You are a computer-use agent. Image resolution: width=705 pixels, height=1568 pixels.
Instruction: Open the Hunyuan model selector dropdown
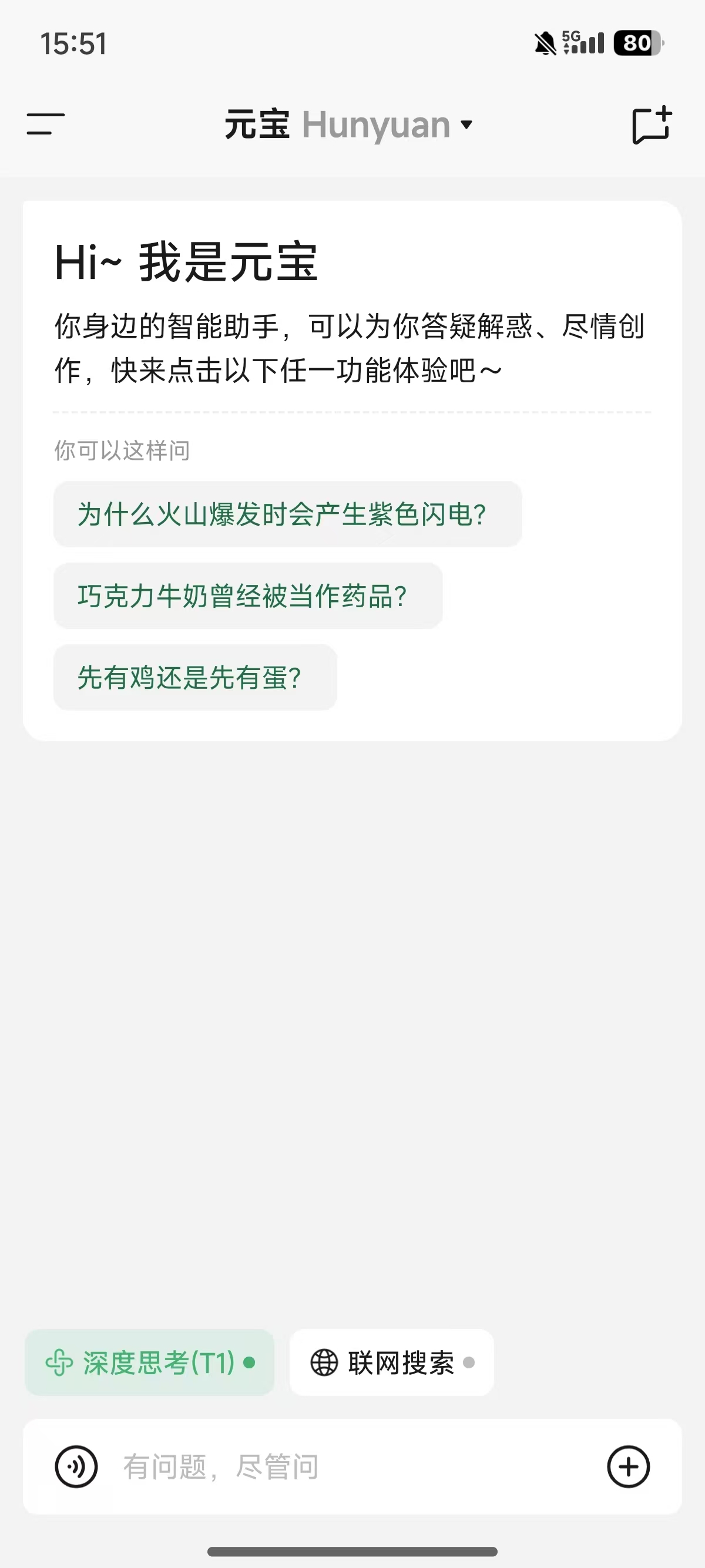[x=466, y=126]
